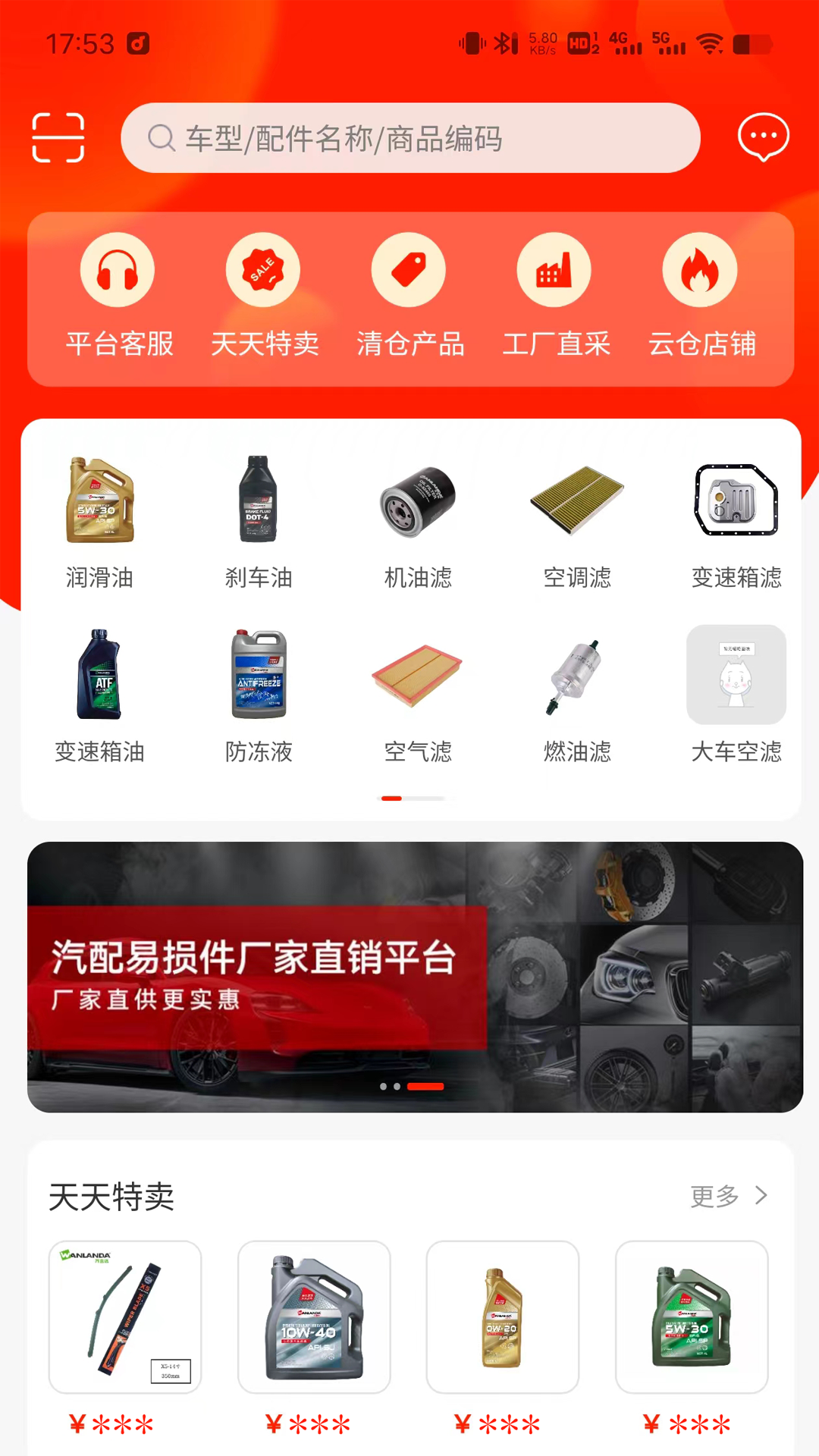Click the second category page dot

[428, 799]
